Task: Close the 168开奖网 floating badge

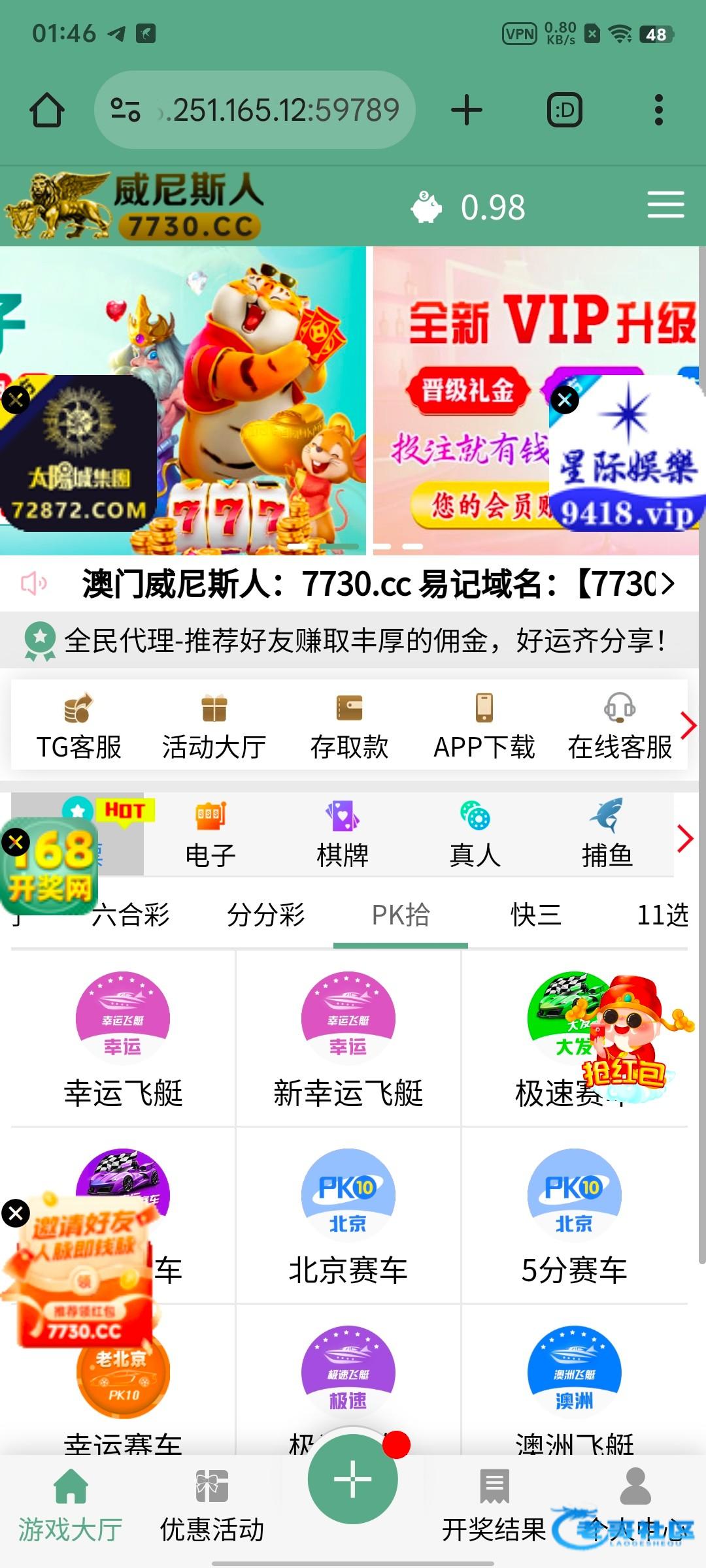Action: coord(16,842)
